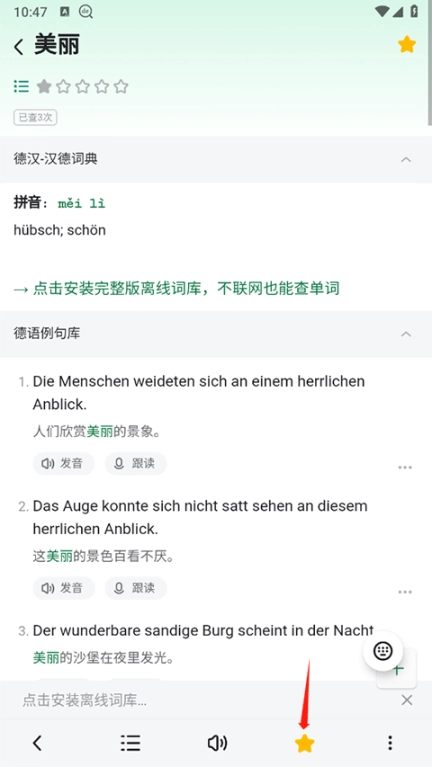
Task: Go back using the arrow beside 美丽
Action: point(19,47)
